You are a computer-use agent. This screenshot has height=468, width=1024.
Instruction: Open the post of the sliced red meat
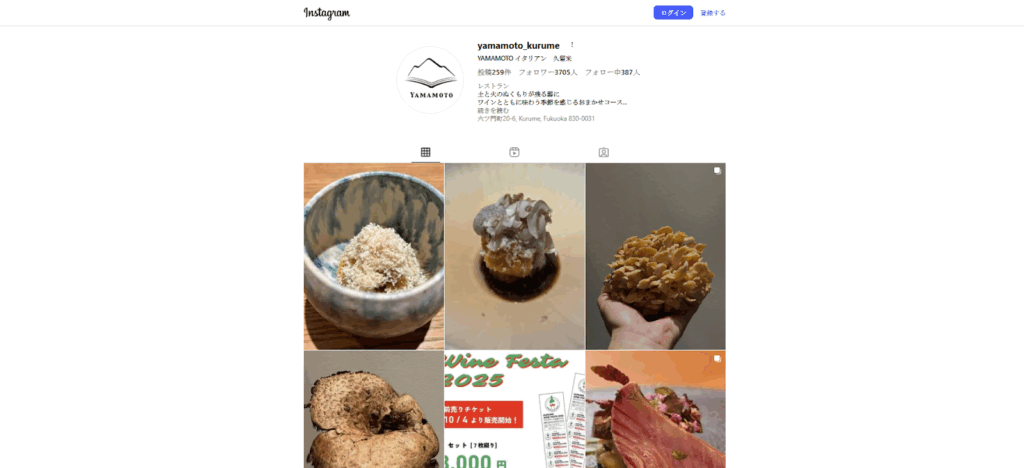click(655, 410)
